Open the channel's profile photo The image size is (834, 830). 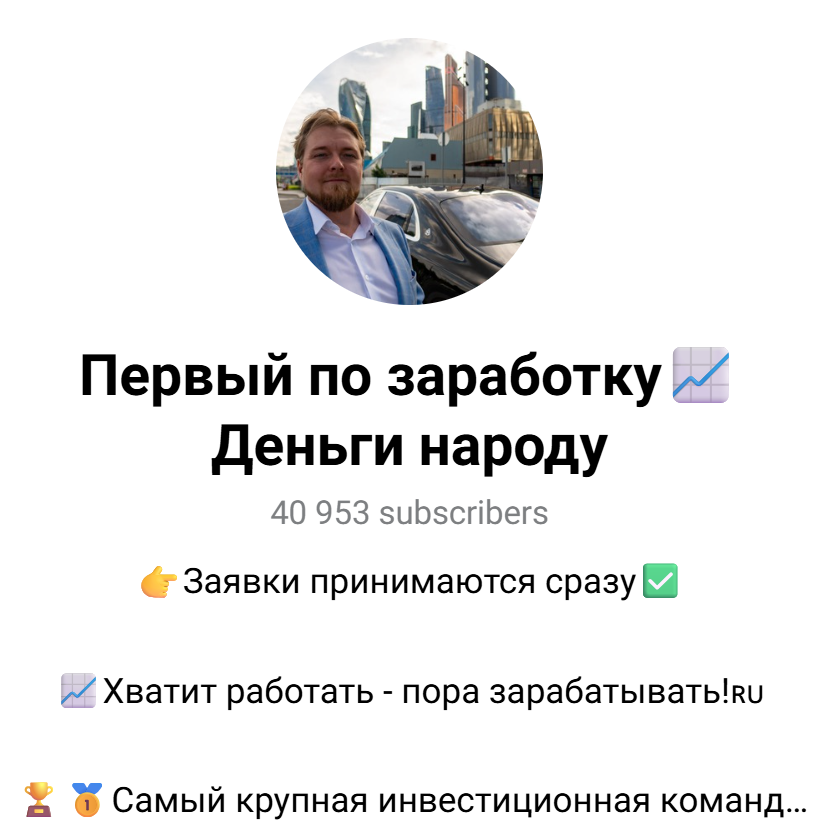coord(409,172)
